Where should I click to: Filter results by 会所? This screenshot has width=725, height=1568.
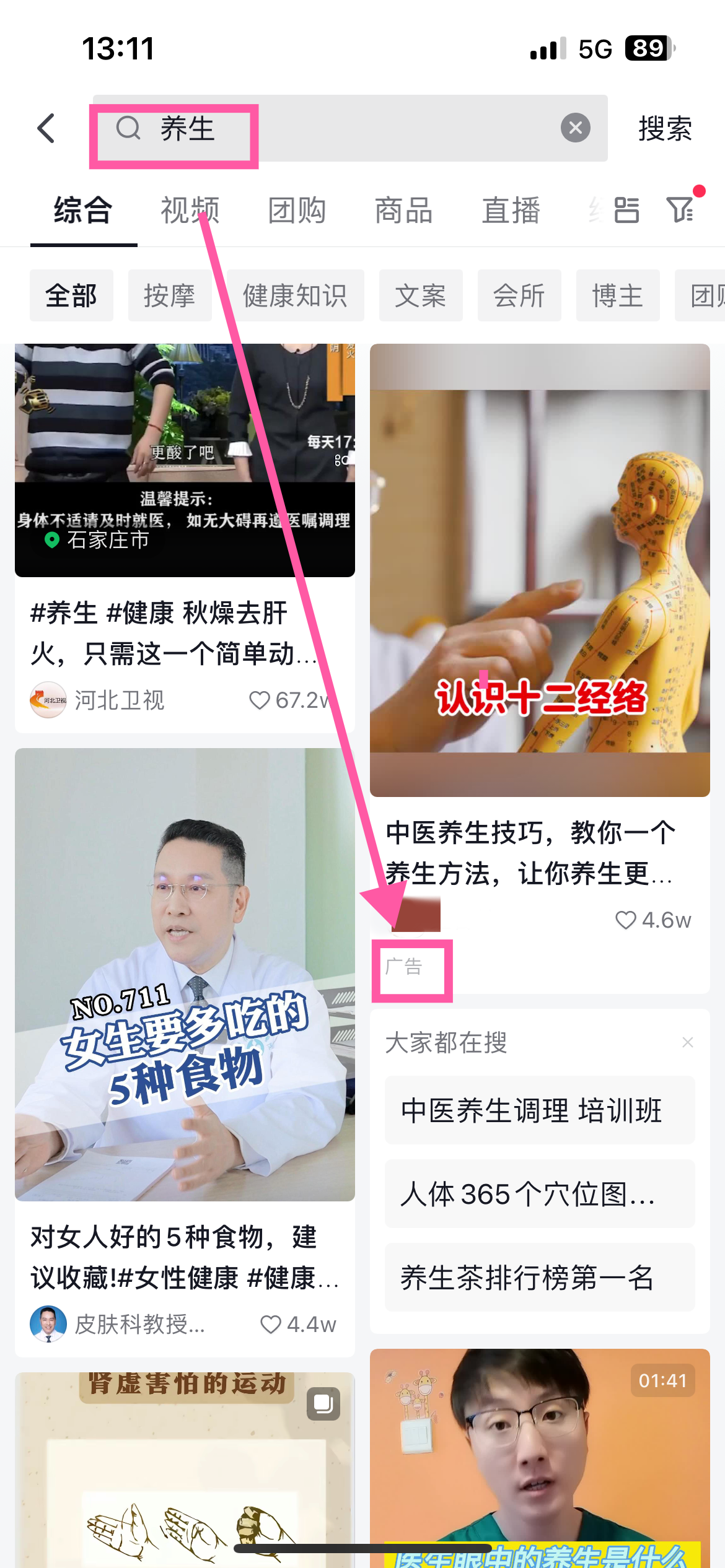point(519,295)
